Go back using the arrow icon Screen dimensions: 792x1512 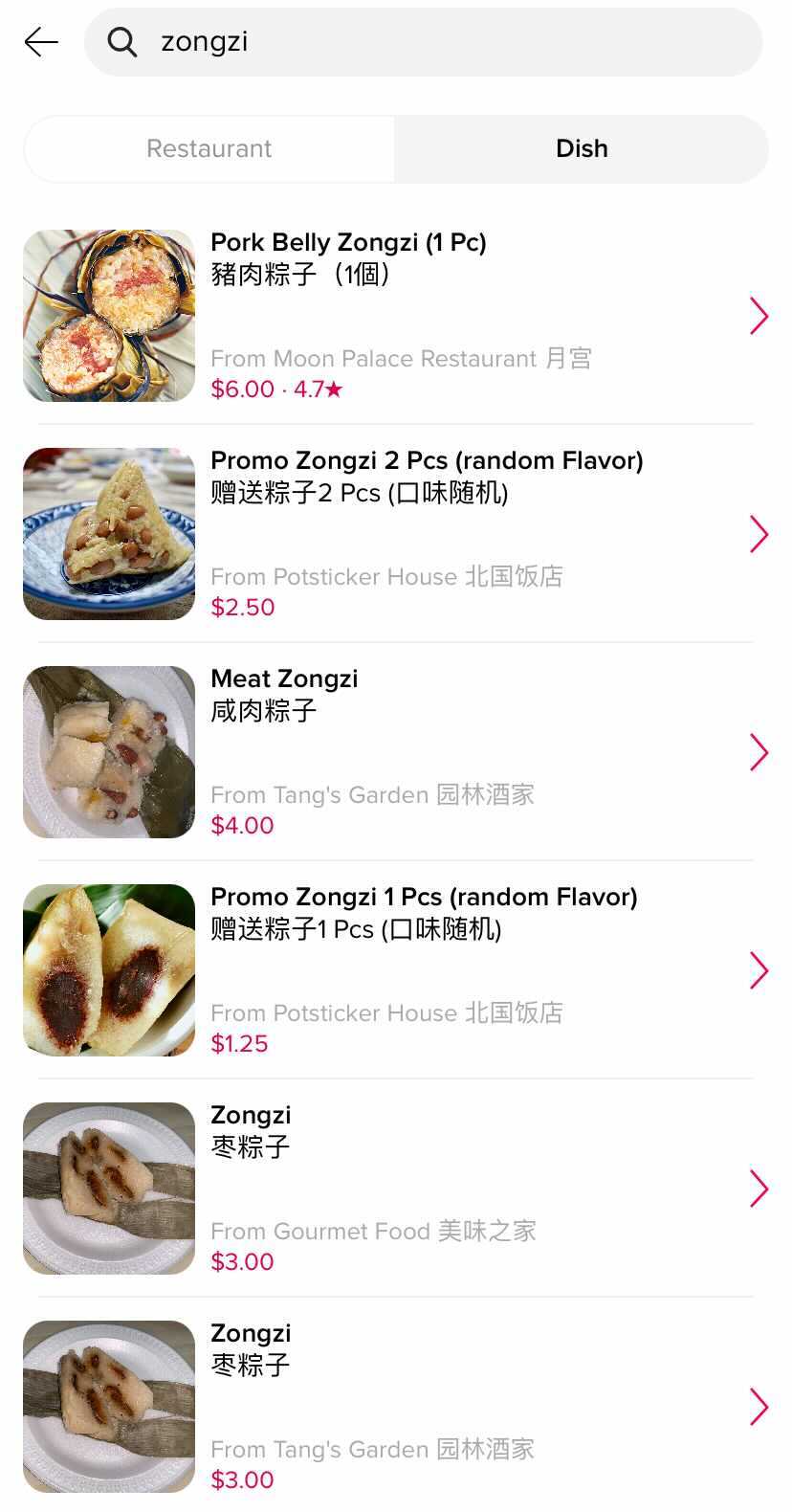(41, 42)
